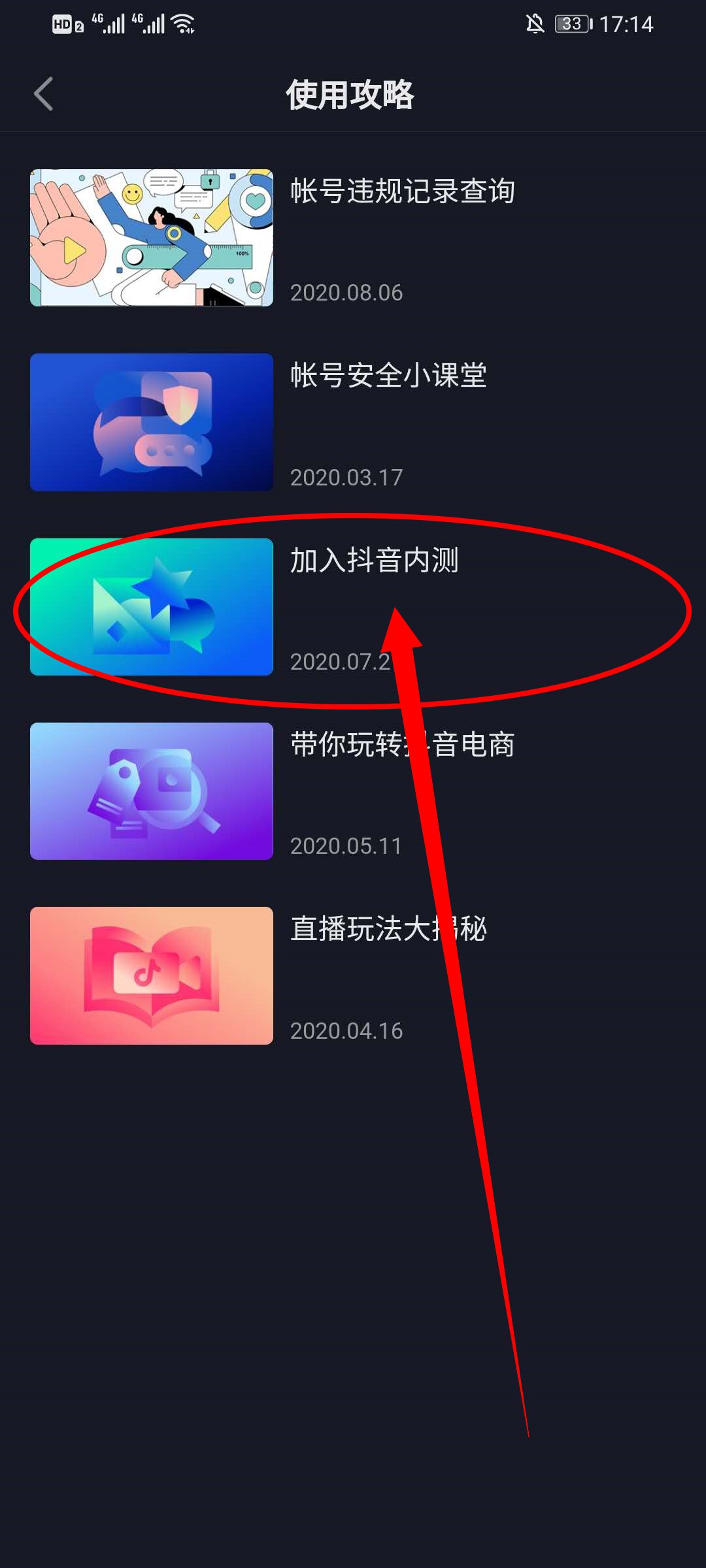The image size is (706, 1568).
Task: Go back from 使用攻略 page
Action: (43, 94)
